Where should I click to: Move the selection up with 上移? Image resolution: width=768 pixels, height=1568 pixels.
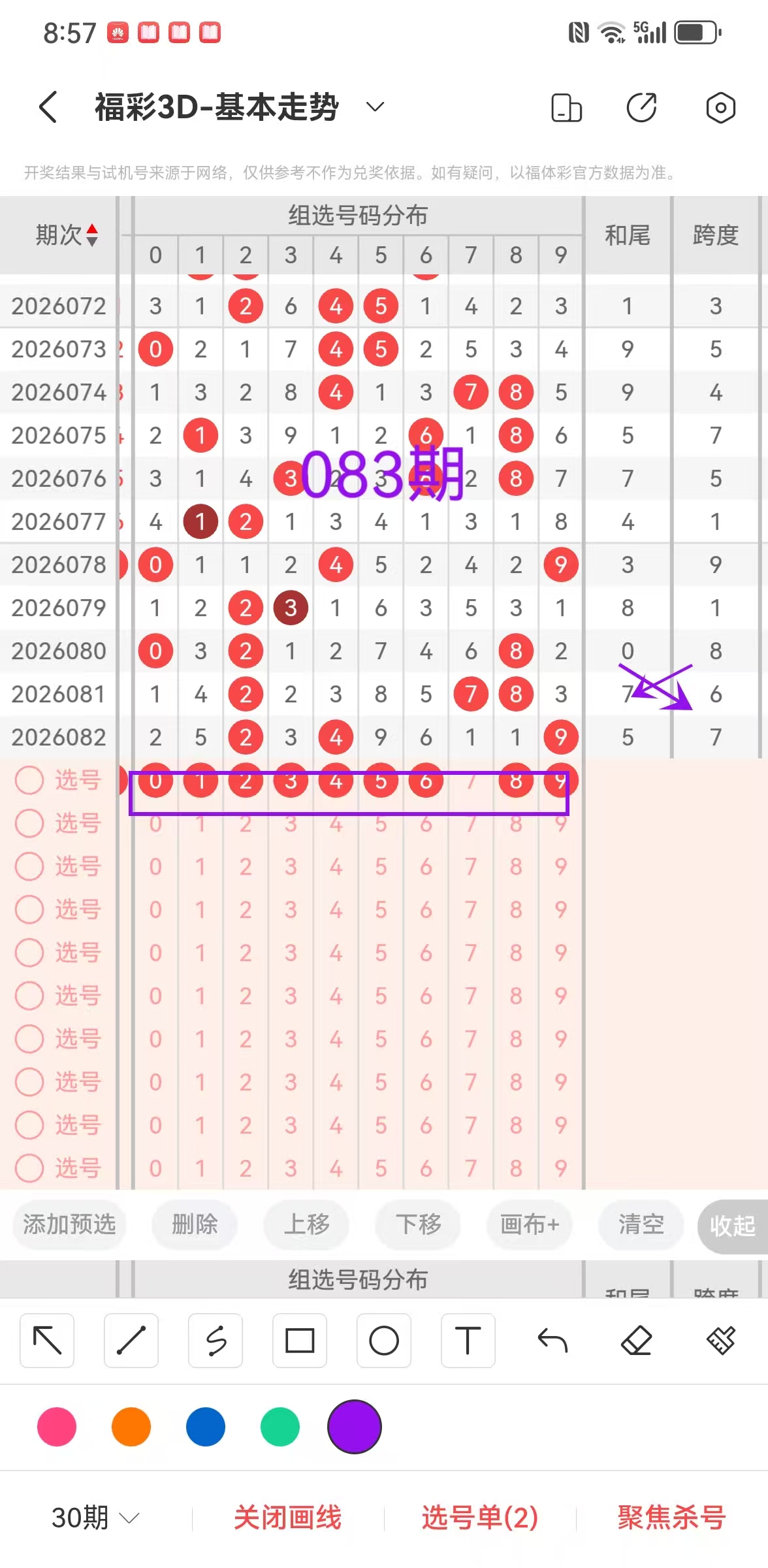pos(306,1224)
